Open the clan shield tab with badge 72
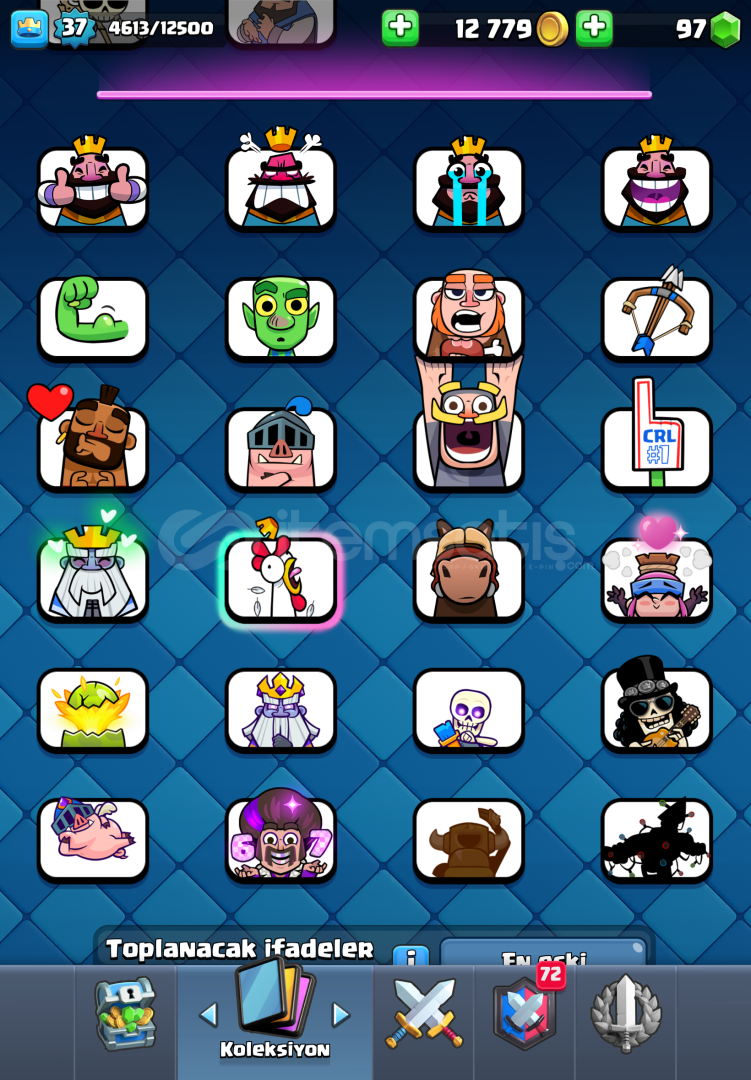The image size is (751, 1080). 524,1014
